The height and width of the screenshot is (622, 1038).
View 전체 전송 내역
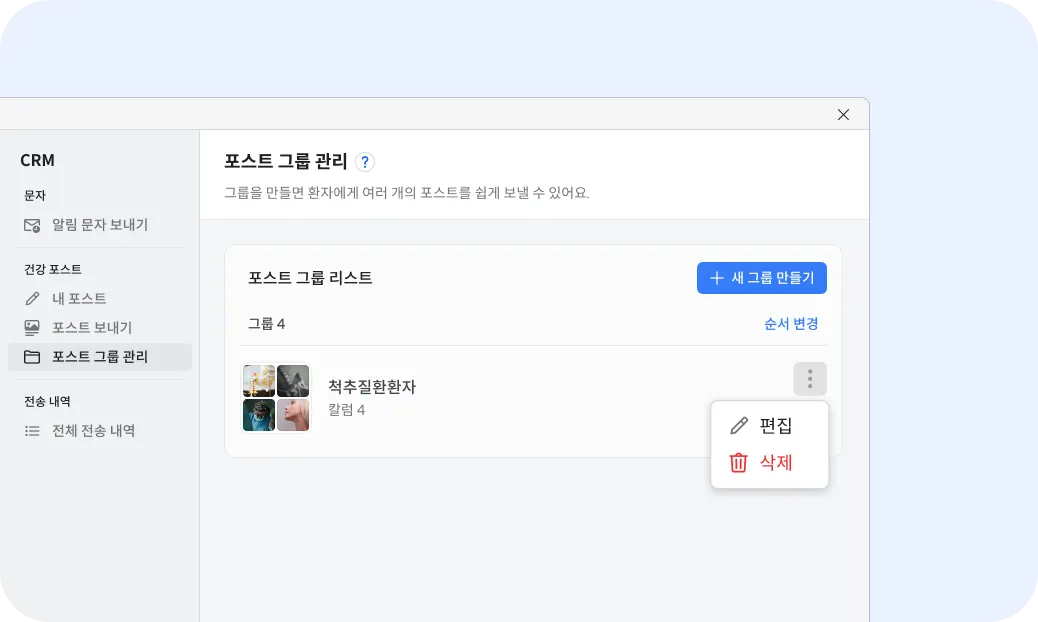[93, 431]
